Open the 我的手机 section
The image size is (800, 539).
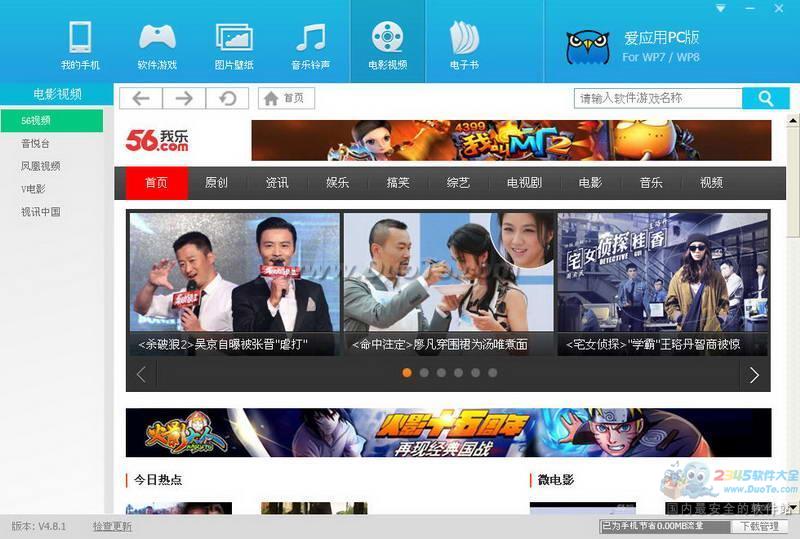[x=80, y=45]
